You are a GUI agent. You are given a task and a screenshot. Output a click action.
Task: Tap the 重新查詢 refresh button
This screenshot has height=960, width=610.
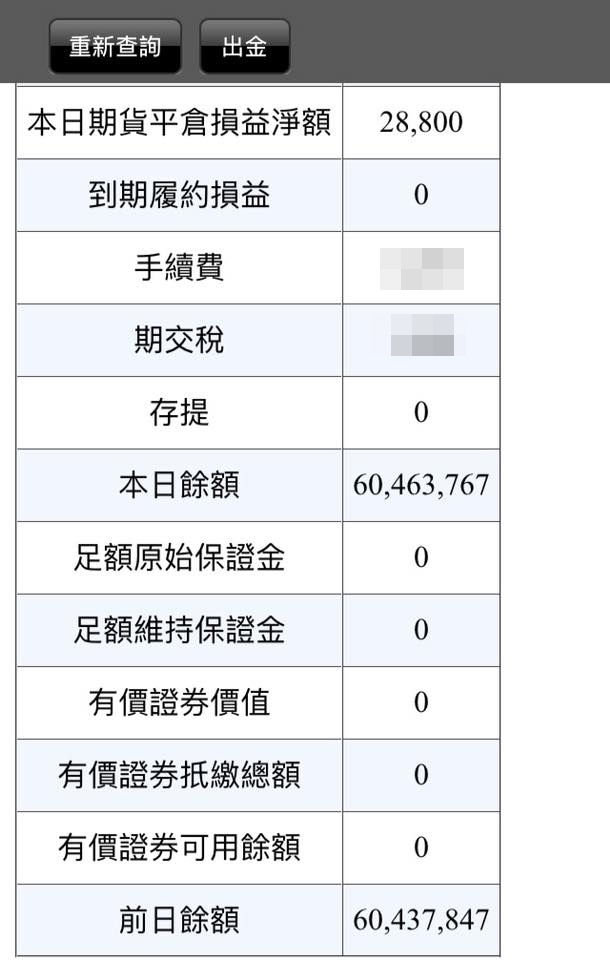115,46
